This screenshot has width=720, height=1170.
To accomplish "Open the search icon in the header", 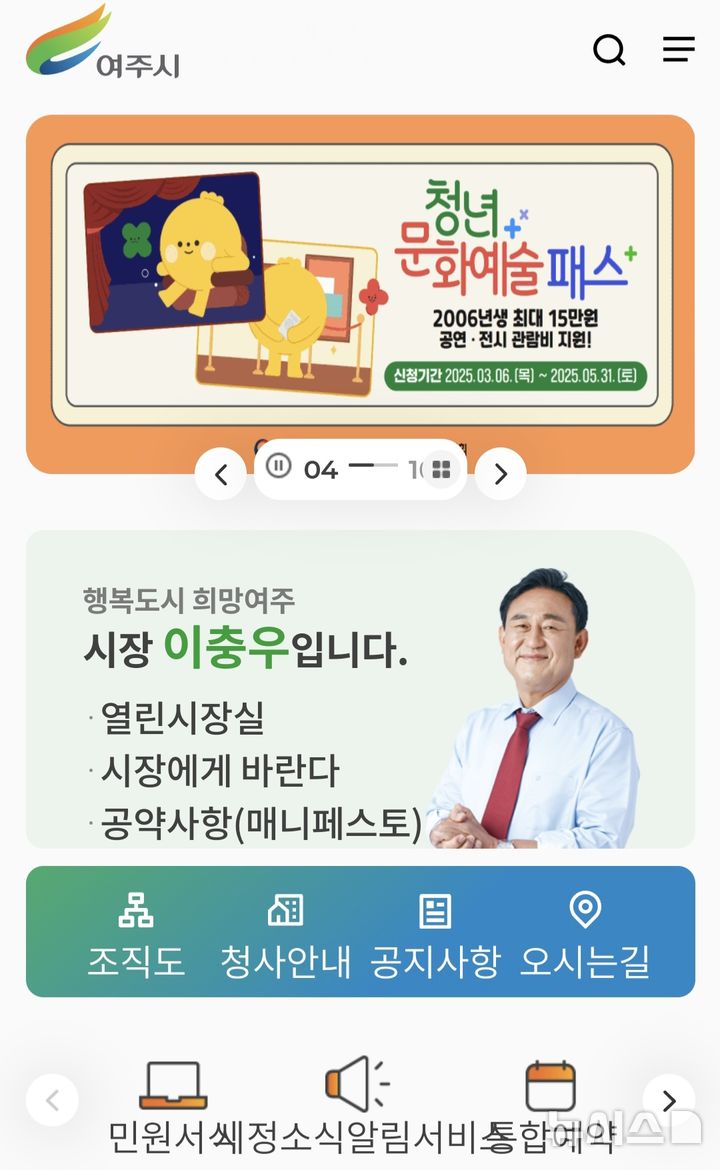I will point(609,49).
